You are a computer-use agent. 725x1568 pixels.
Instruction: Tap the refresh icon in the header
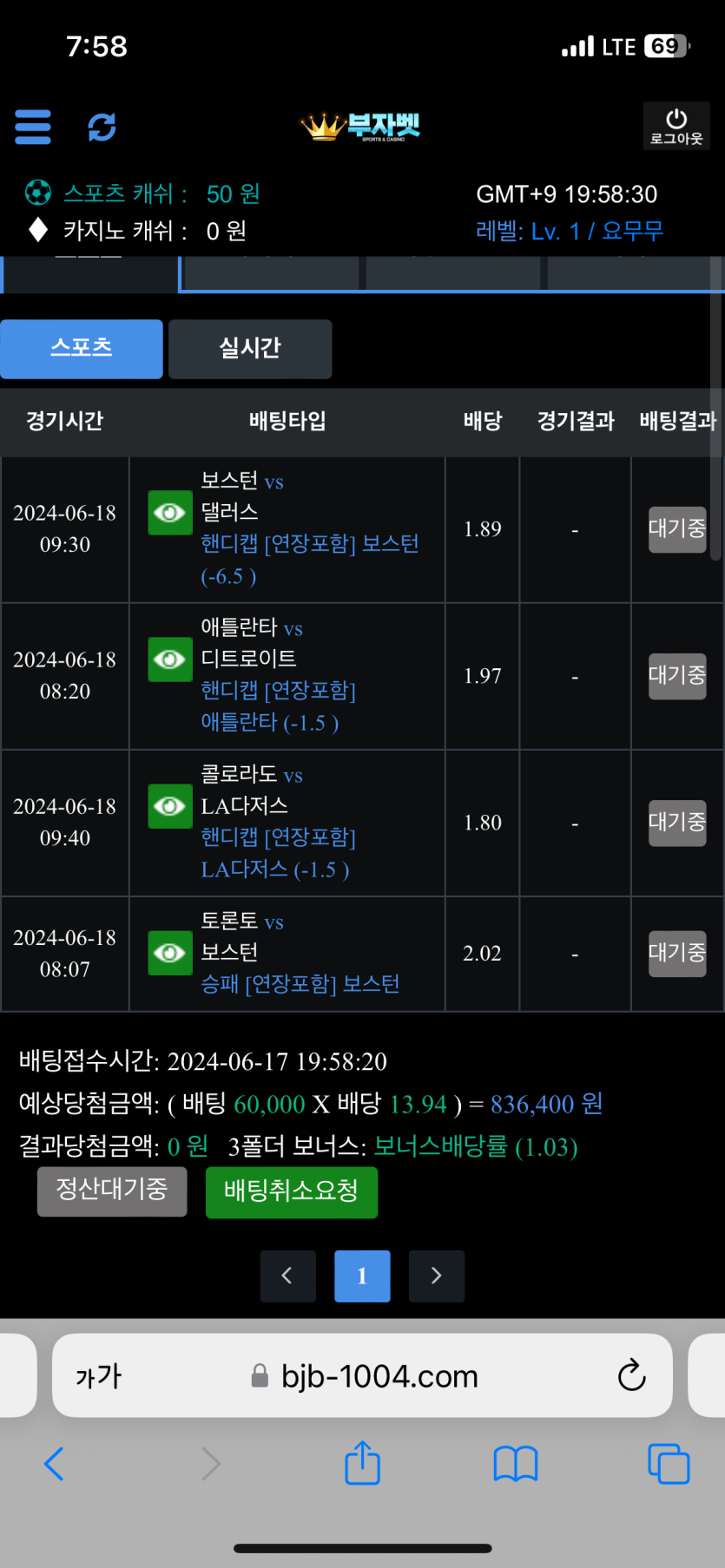(102, 127)
